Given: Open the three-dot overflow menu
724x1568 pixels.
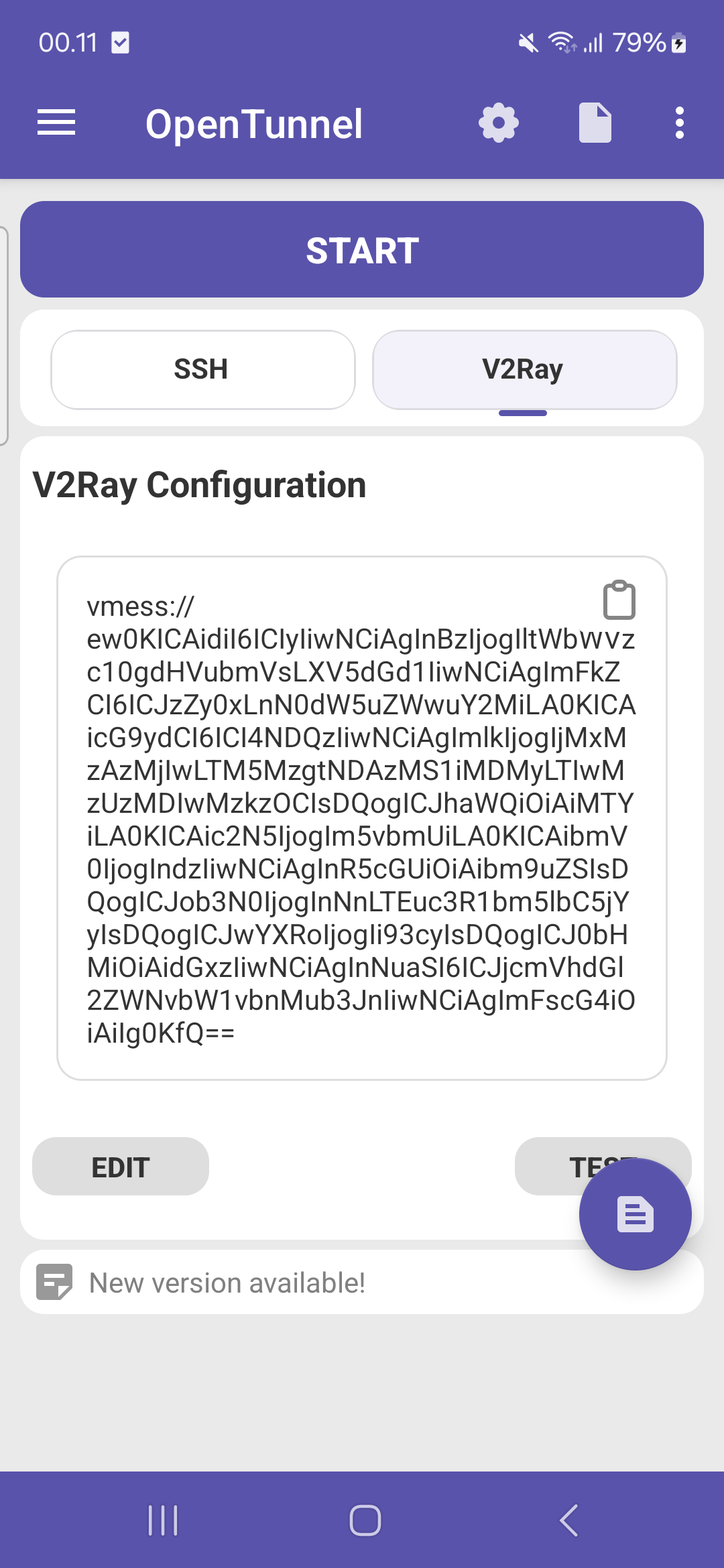Looking at the screenshot, I should click(x=679, y=123).
